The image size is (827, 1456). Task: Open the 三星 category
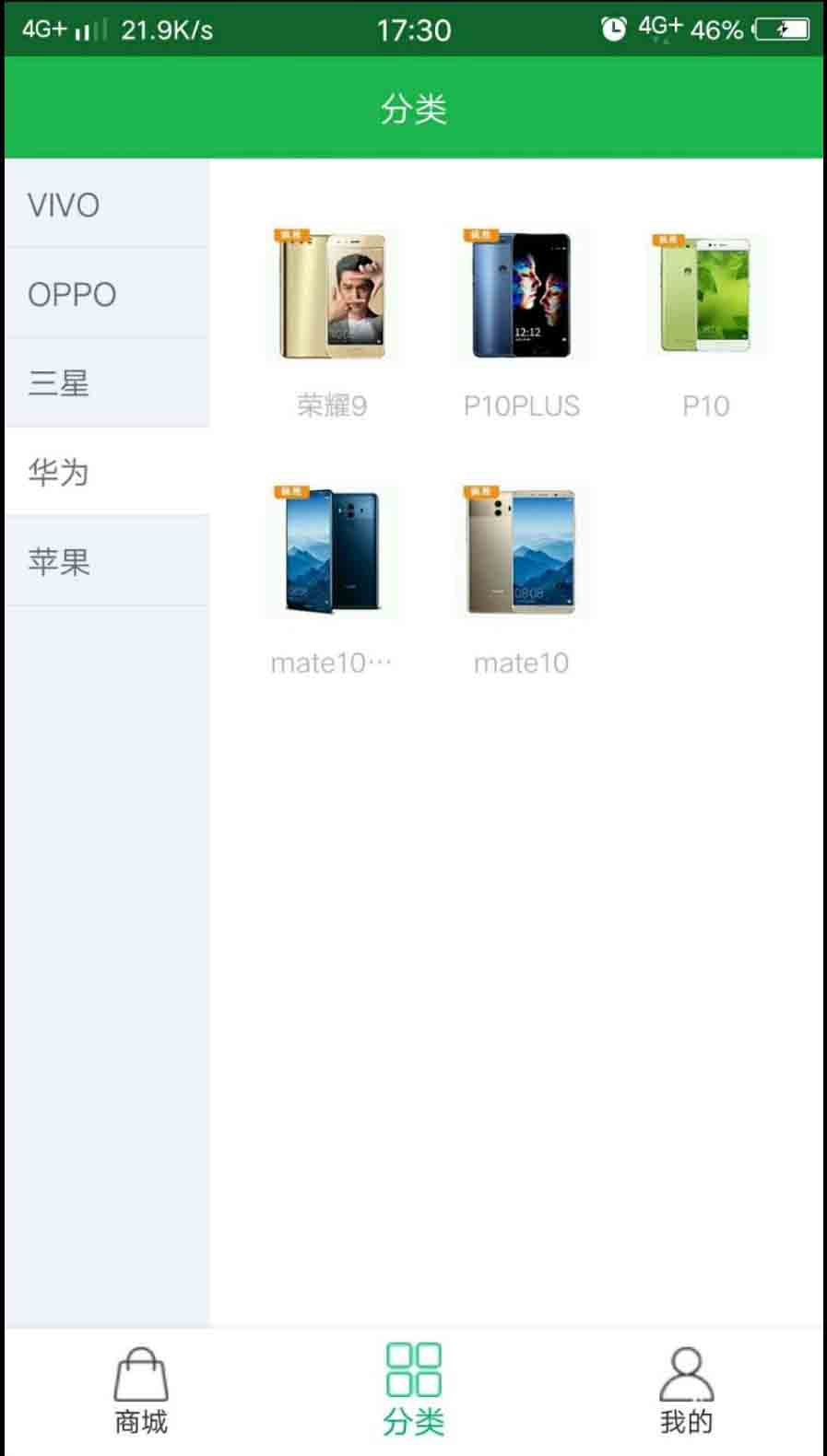coord(106,383)
